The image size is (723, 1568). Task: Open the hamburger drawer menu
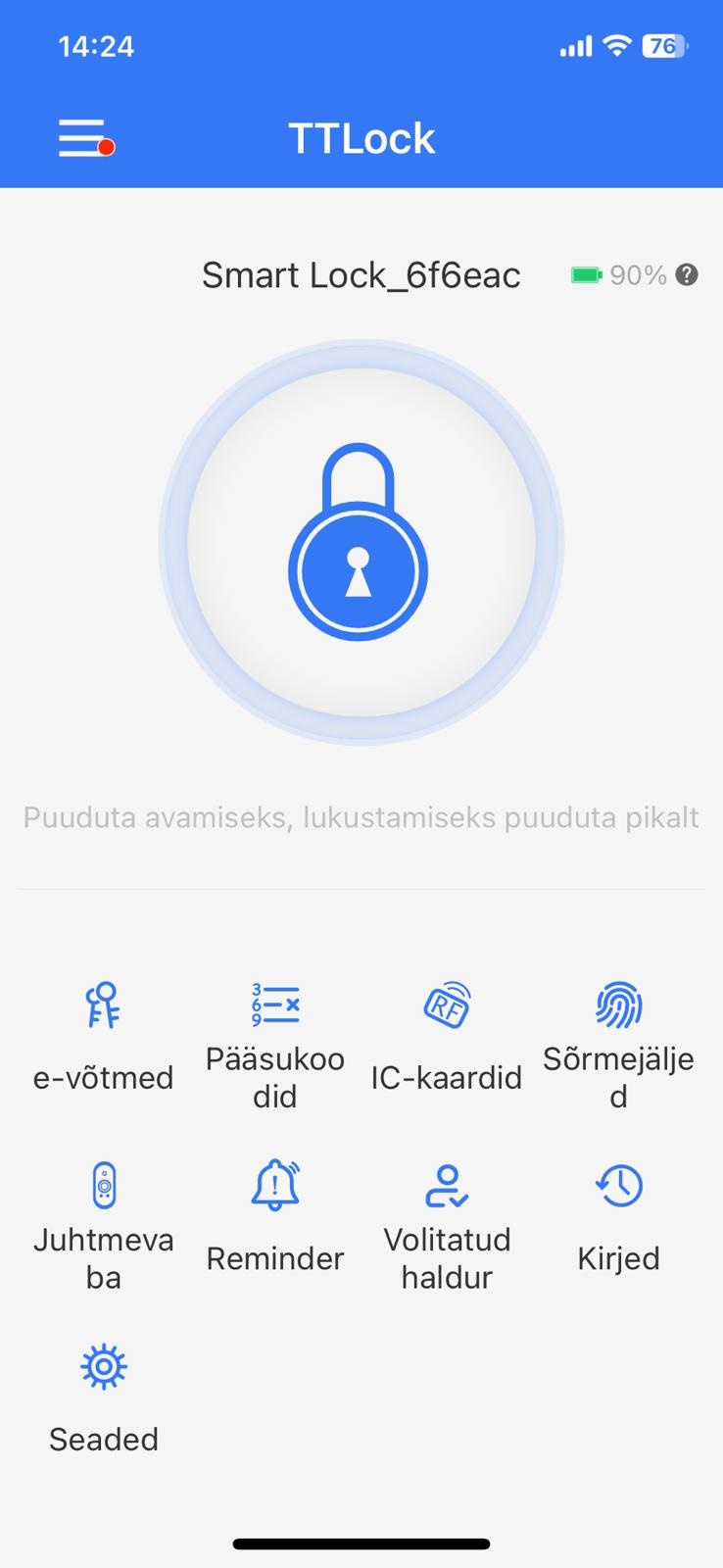click(x=83, y=138)
